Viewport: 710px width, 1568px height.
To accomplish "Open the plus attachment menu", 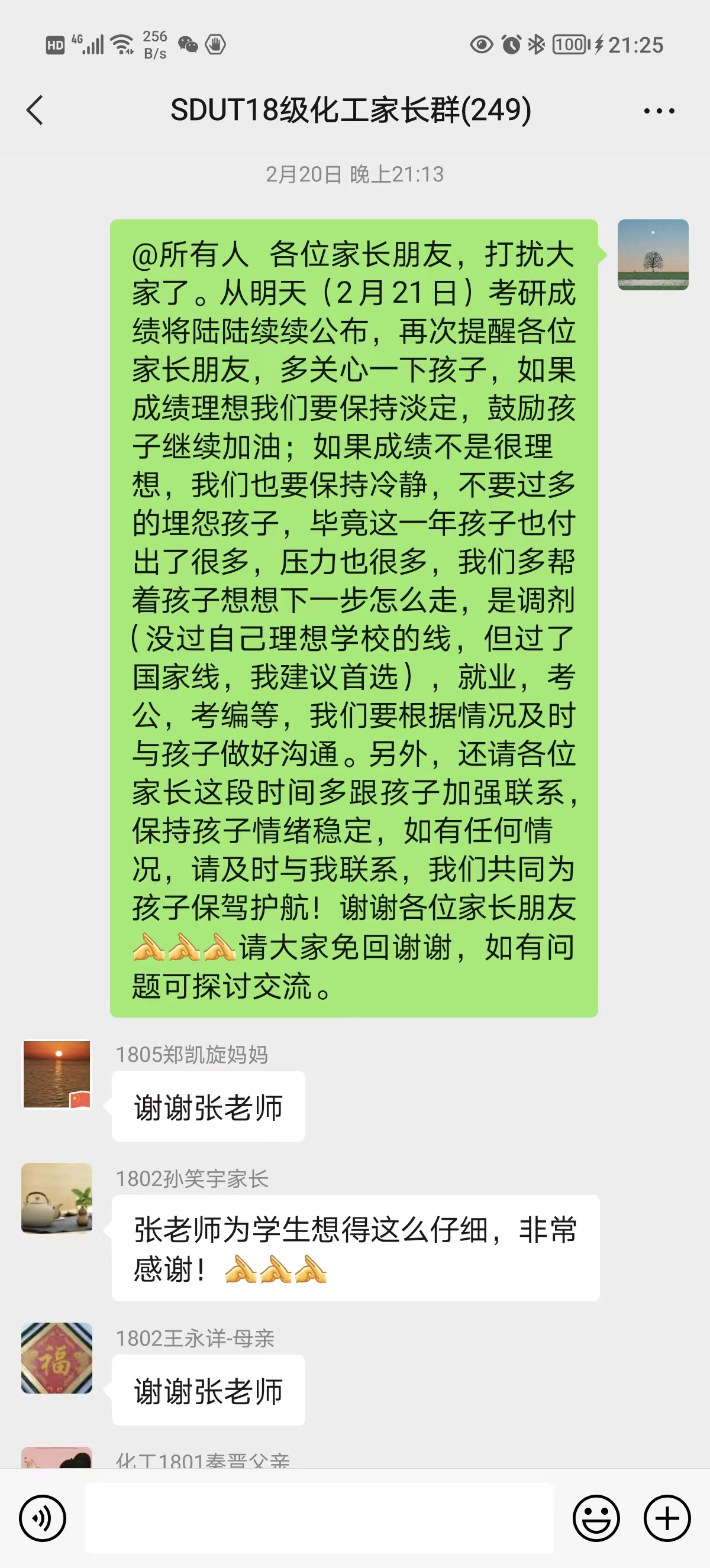I will [667, 1518].
